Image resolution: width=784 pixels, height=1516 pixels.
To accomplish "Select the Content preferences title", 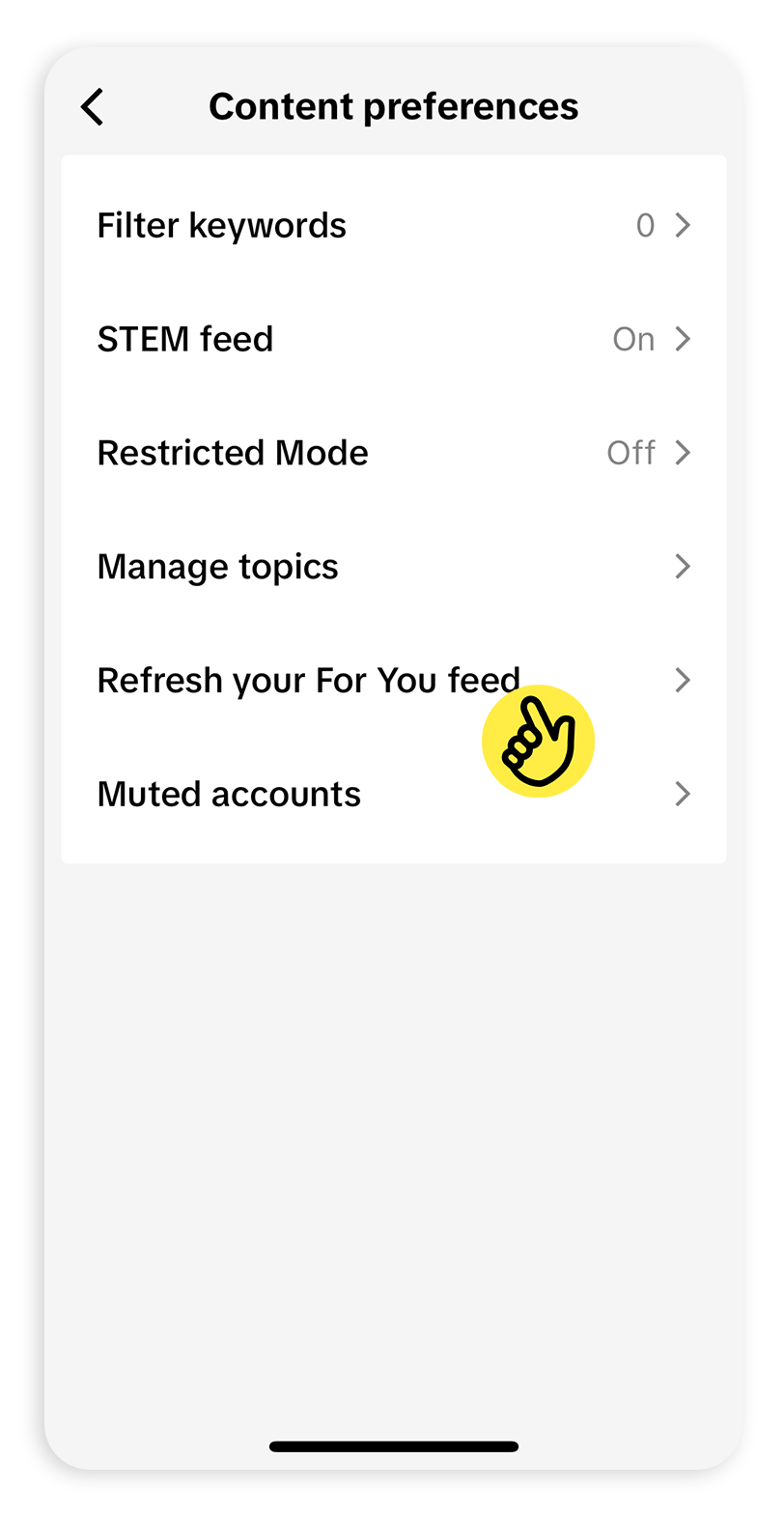I will [x=394, y=106].
